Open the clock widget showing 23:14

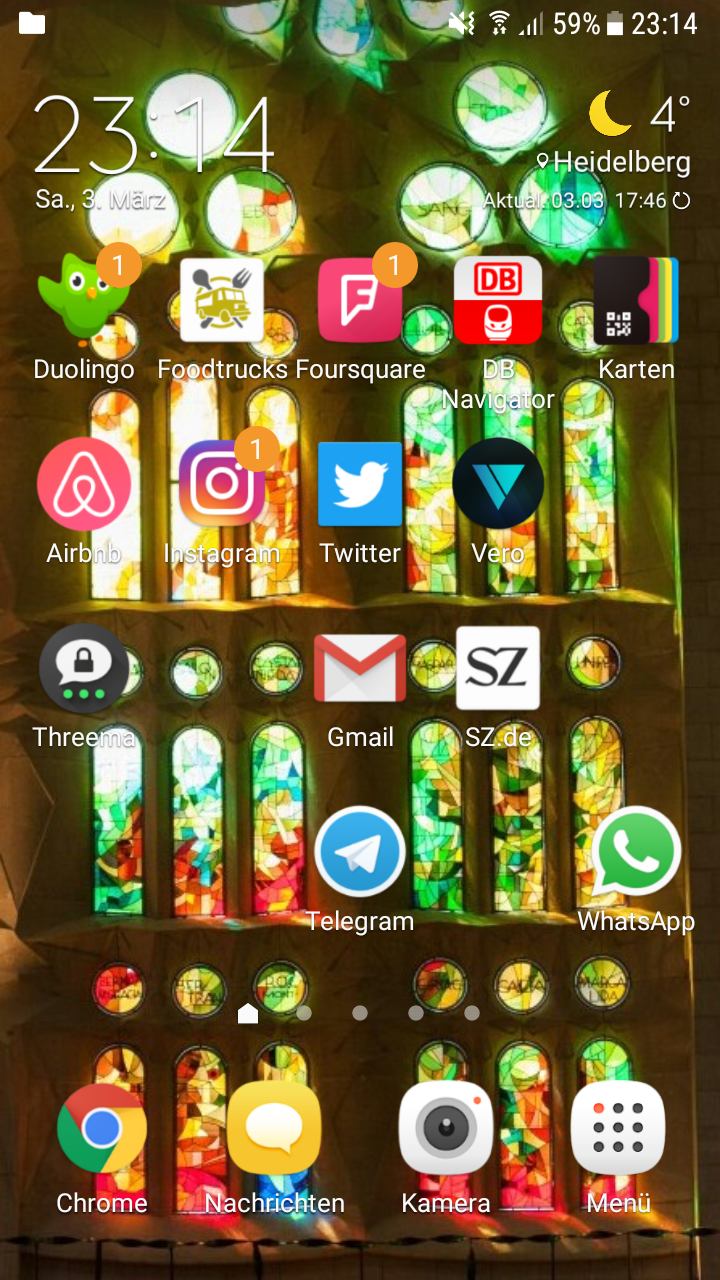pos(155,137)
